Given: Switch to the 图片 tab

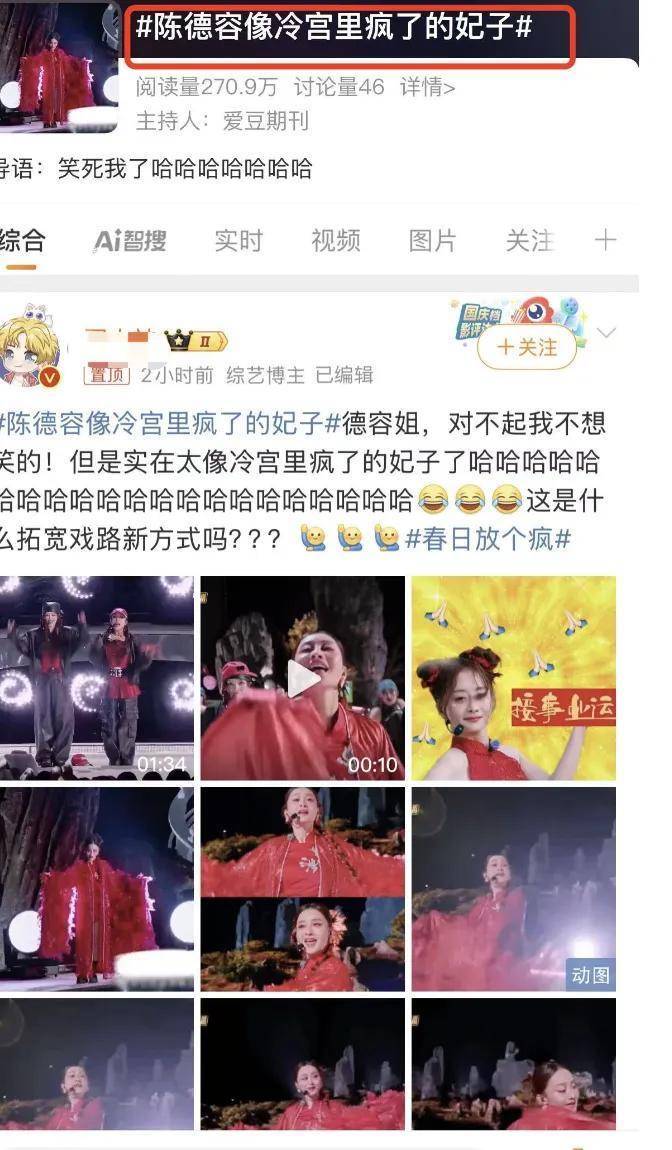Looking at the screenshot, I should (x=432, y=241).
